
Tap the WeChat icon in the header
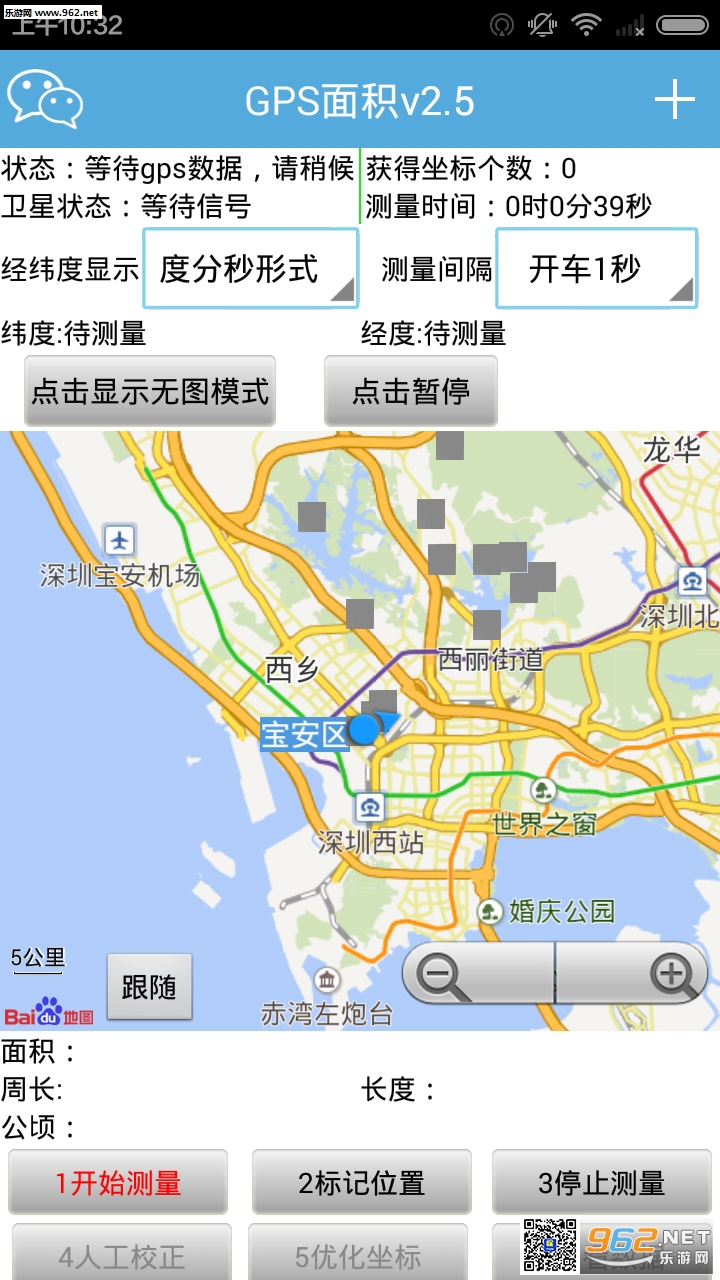(x=45, y=99)
